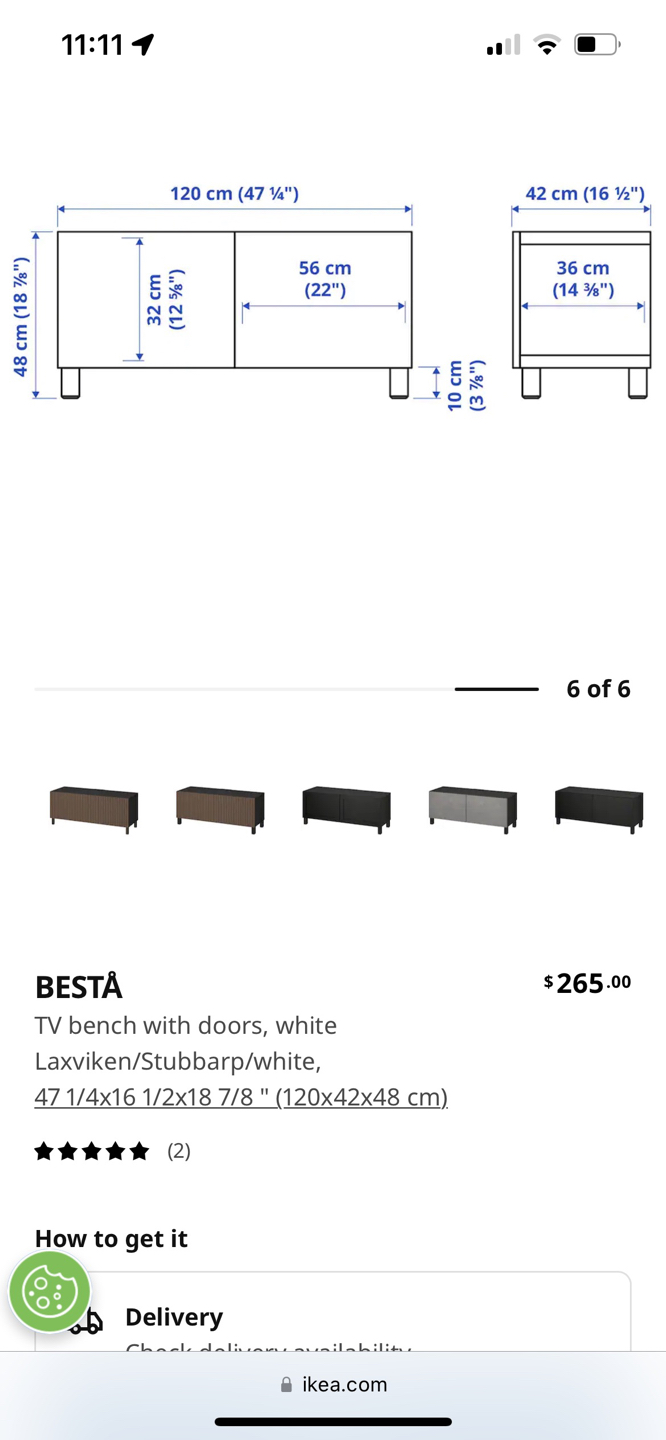The width and height of the screenshot is (666, 1440).
Task: Select the second brown TV bench variant
Action: 220,808
